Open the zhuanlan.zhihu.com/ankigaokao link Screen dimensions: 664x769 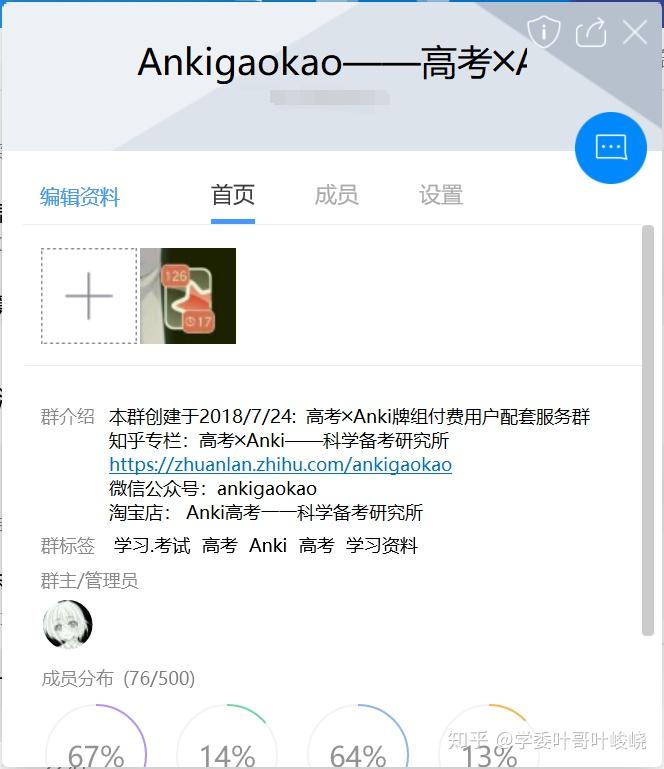click(280, 465)
